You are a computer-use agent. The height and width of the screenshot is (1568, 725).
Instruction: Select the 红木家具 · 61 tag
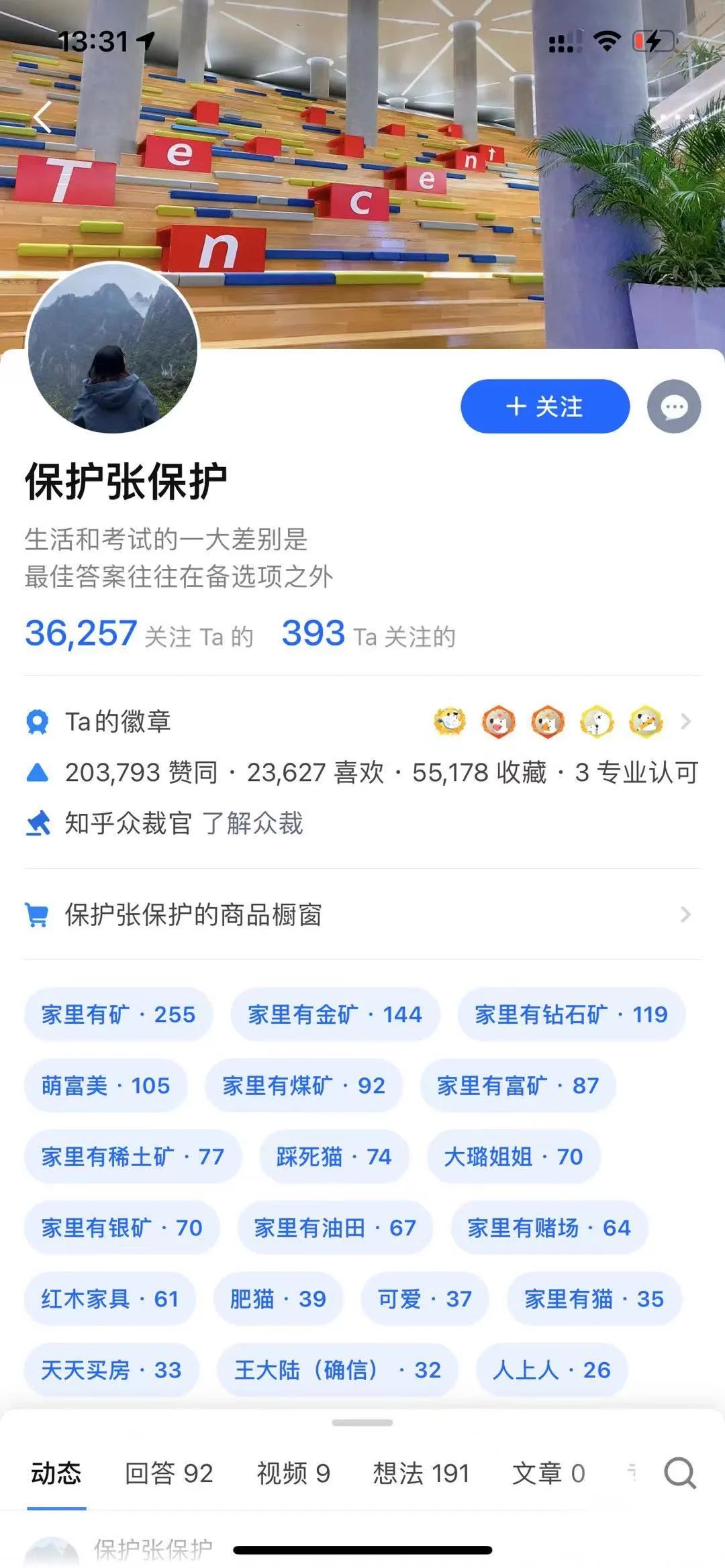coord(110,1299)
